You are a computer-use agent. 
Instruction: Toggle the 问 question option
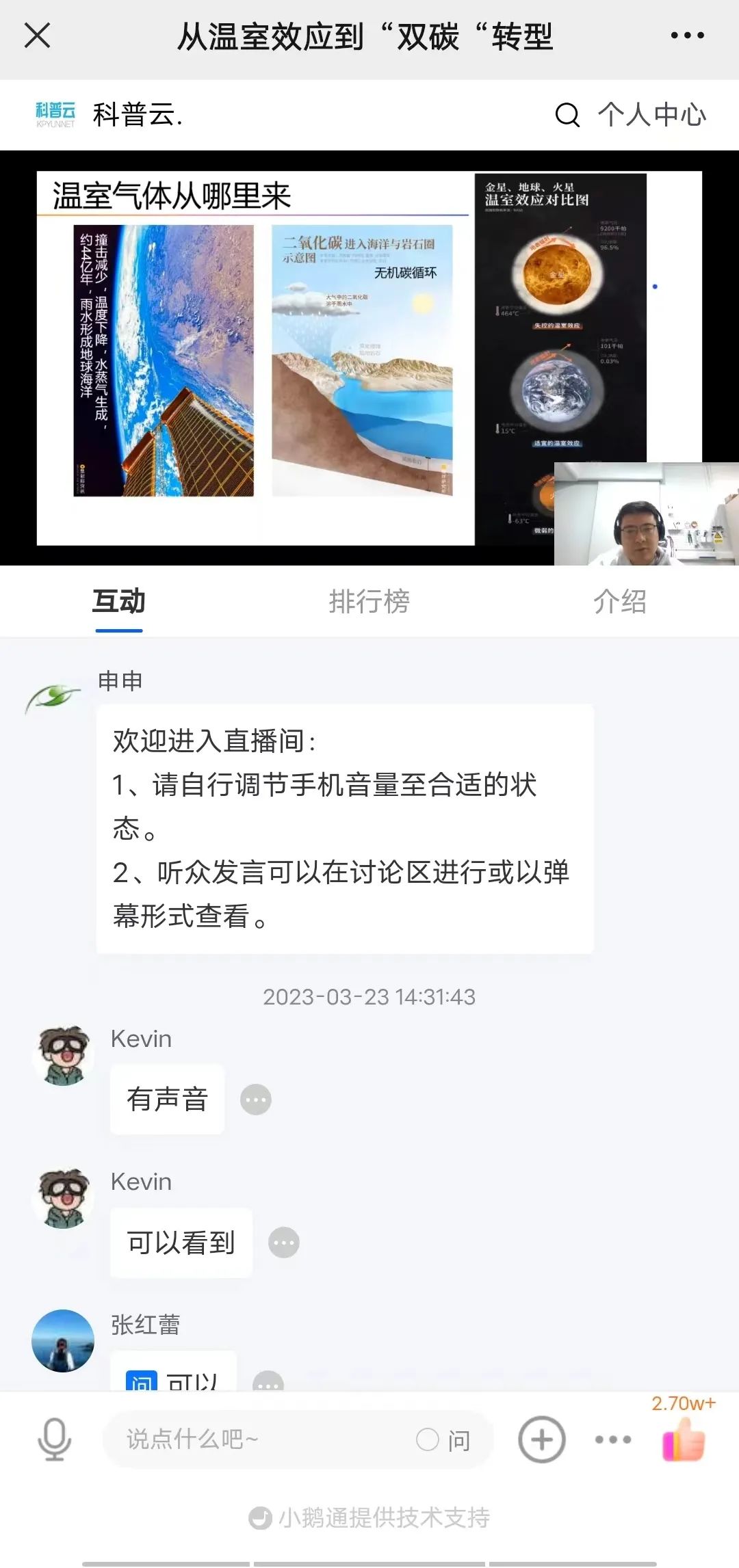pyautogui.click(x=443, y=1440)
